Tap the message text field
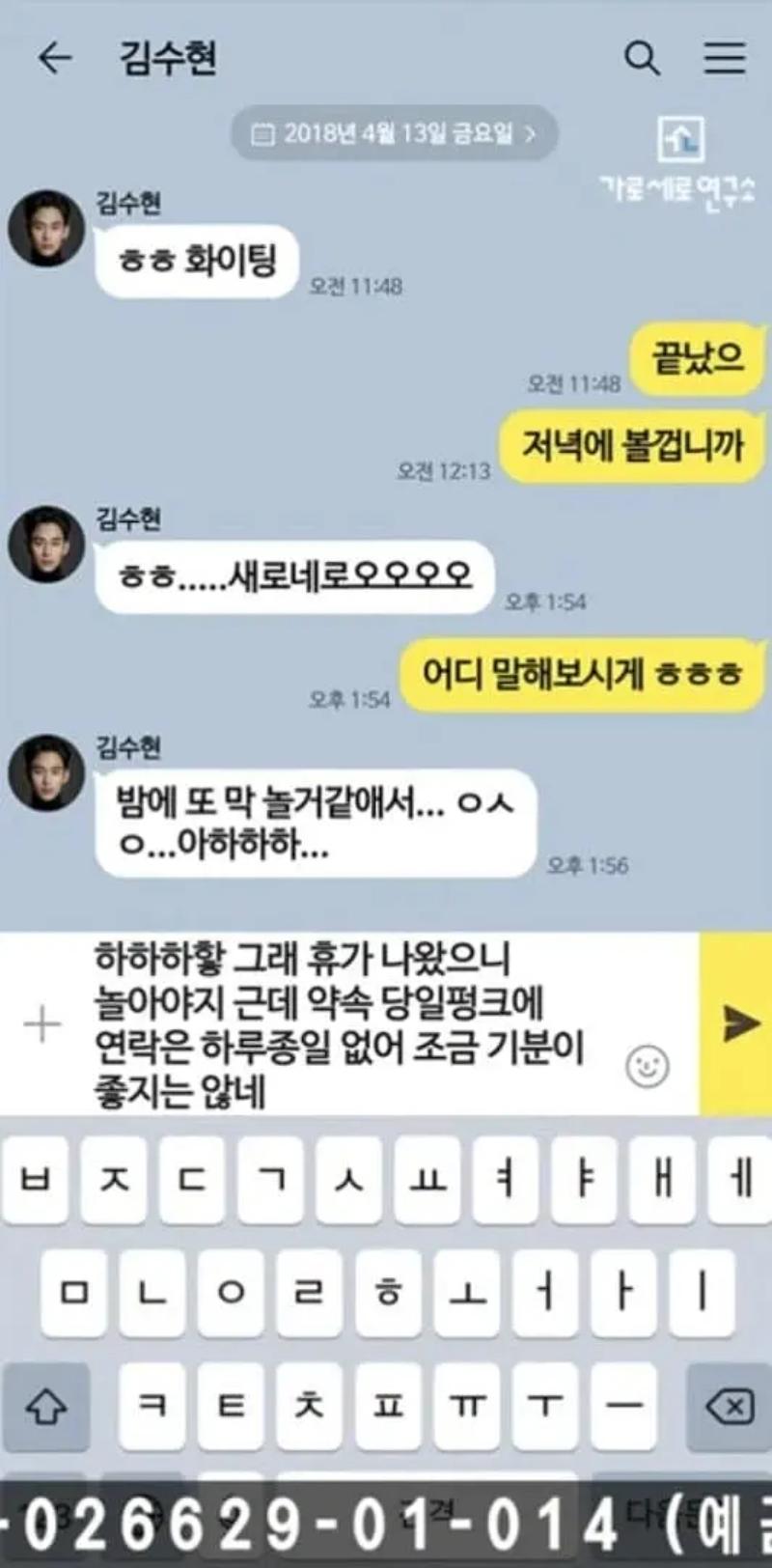 (x=347, y=1023)
